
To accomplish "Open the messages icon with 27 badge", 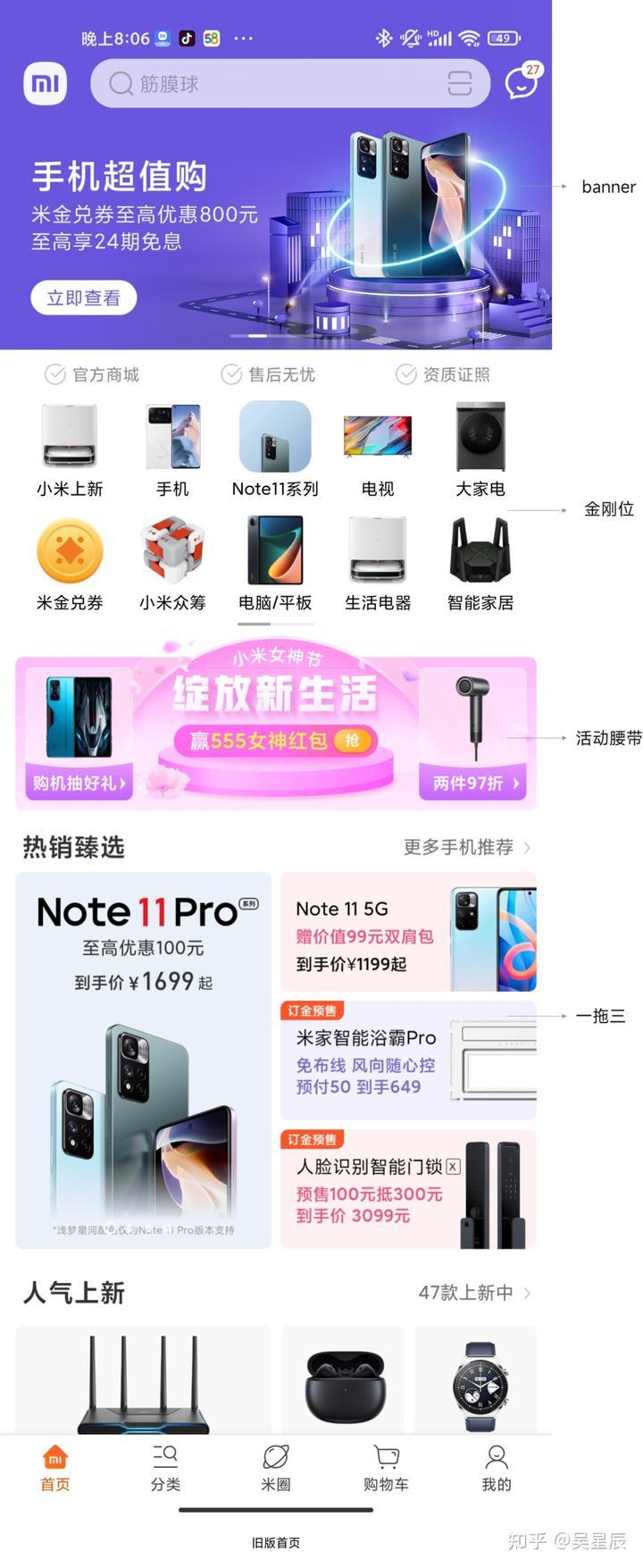I will point(522,83).
